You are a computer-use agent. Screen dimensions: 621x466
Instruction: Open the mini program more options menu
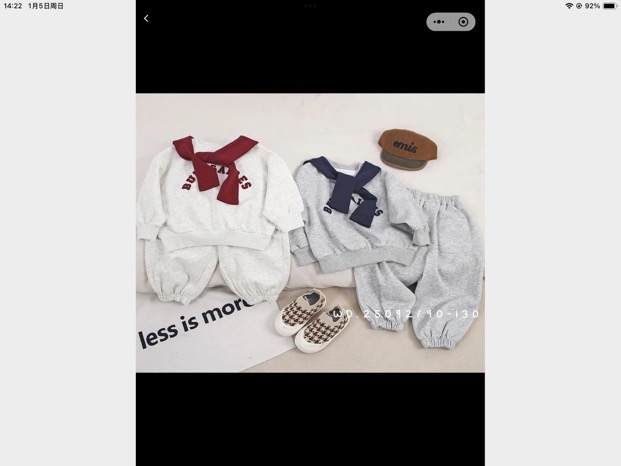tap(439, 21)
